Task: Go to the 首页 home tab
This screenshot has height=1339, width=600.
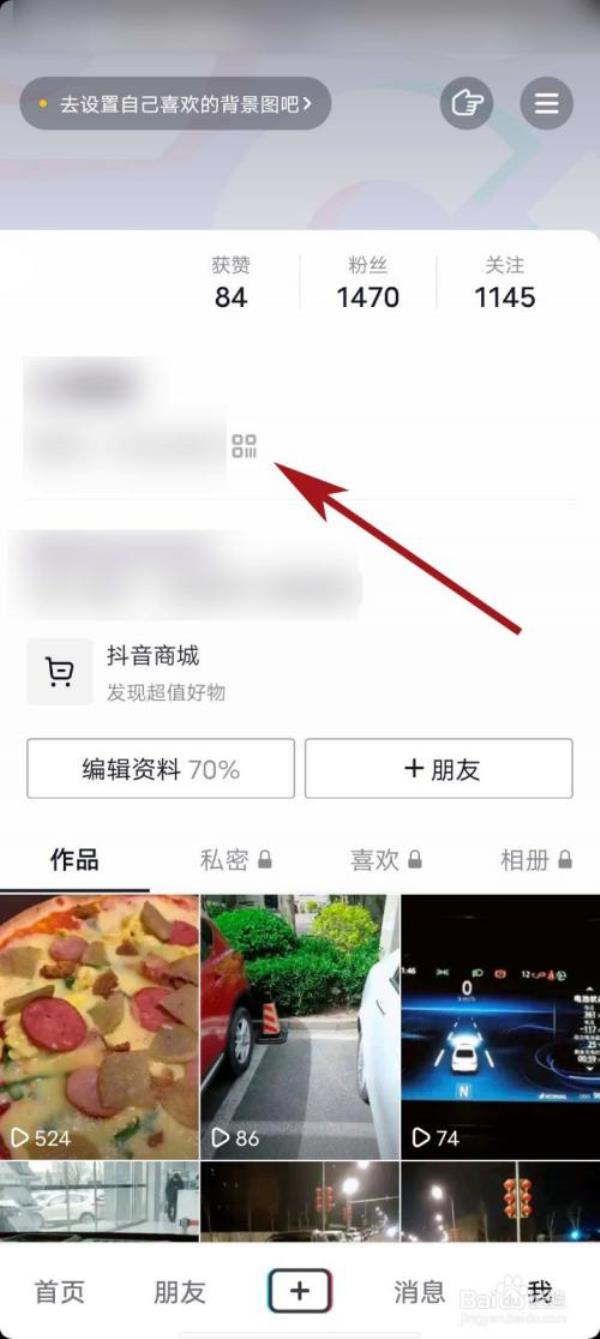Action: click(x=60, y=1291)
